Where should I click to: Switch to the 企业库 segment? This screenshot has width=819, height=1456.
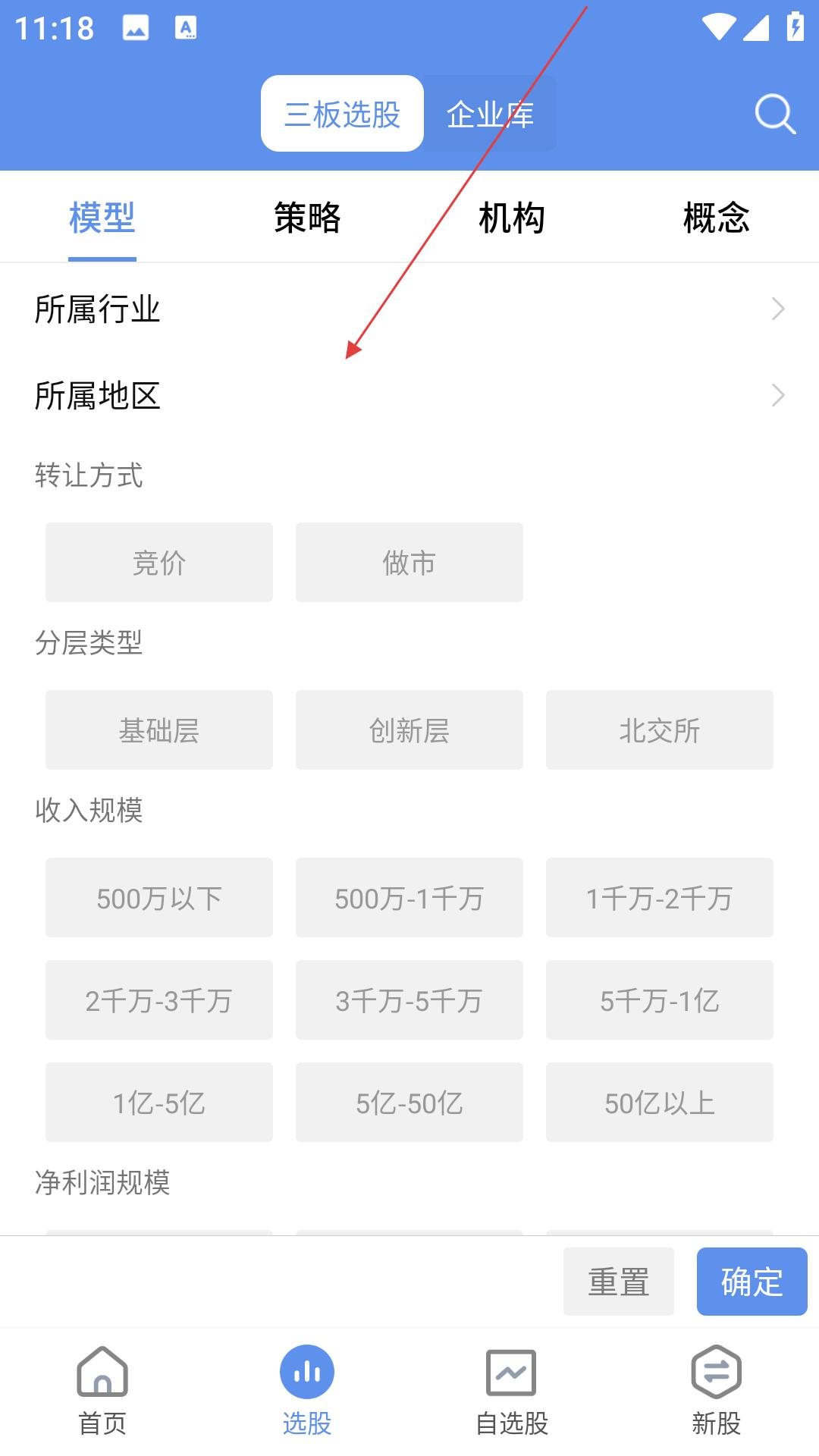[x=490, y=114]
